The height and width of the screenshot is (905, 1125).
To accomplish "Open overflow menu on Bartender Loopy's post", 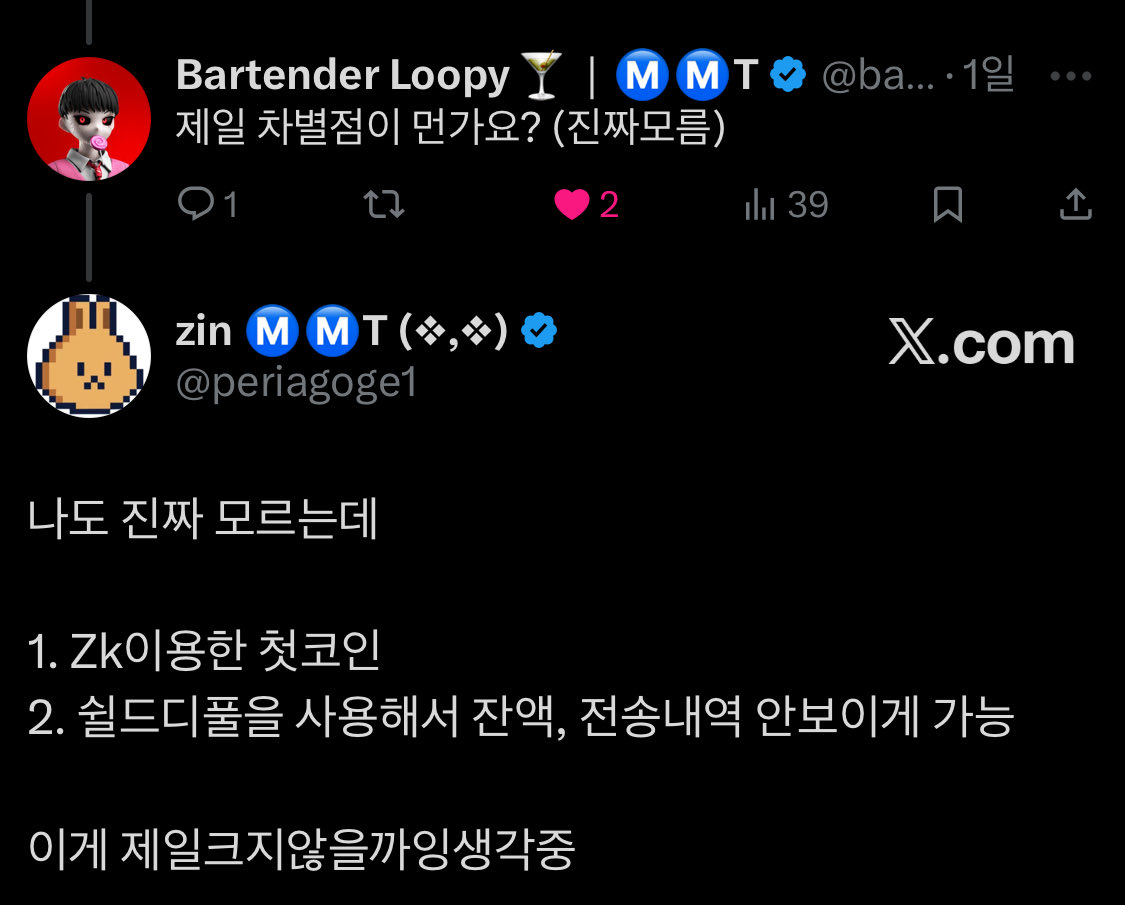I will point(1071,76).
